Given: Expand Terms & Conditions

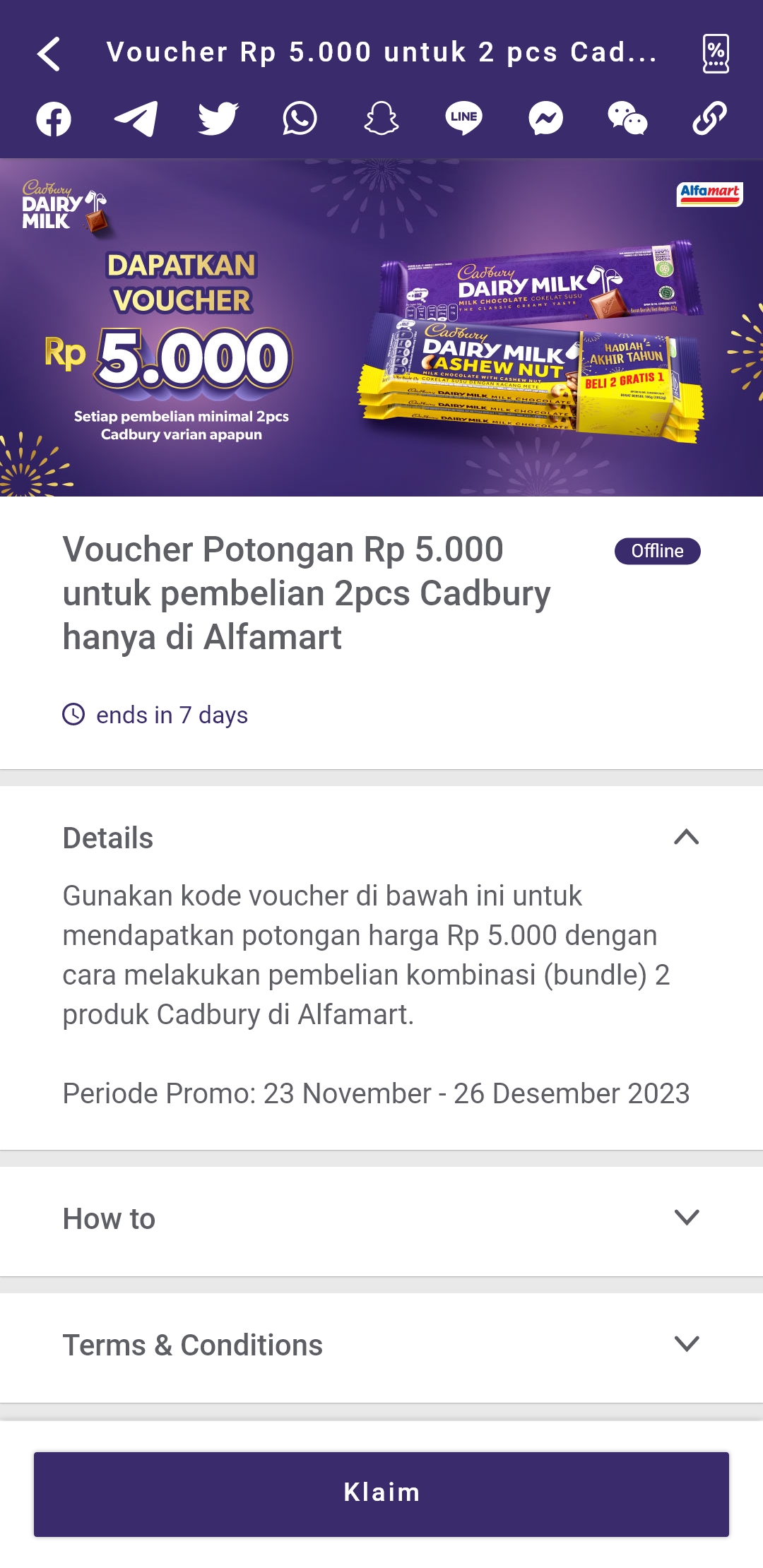Looking at the screenshot, I should (381, 1346).
